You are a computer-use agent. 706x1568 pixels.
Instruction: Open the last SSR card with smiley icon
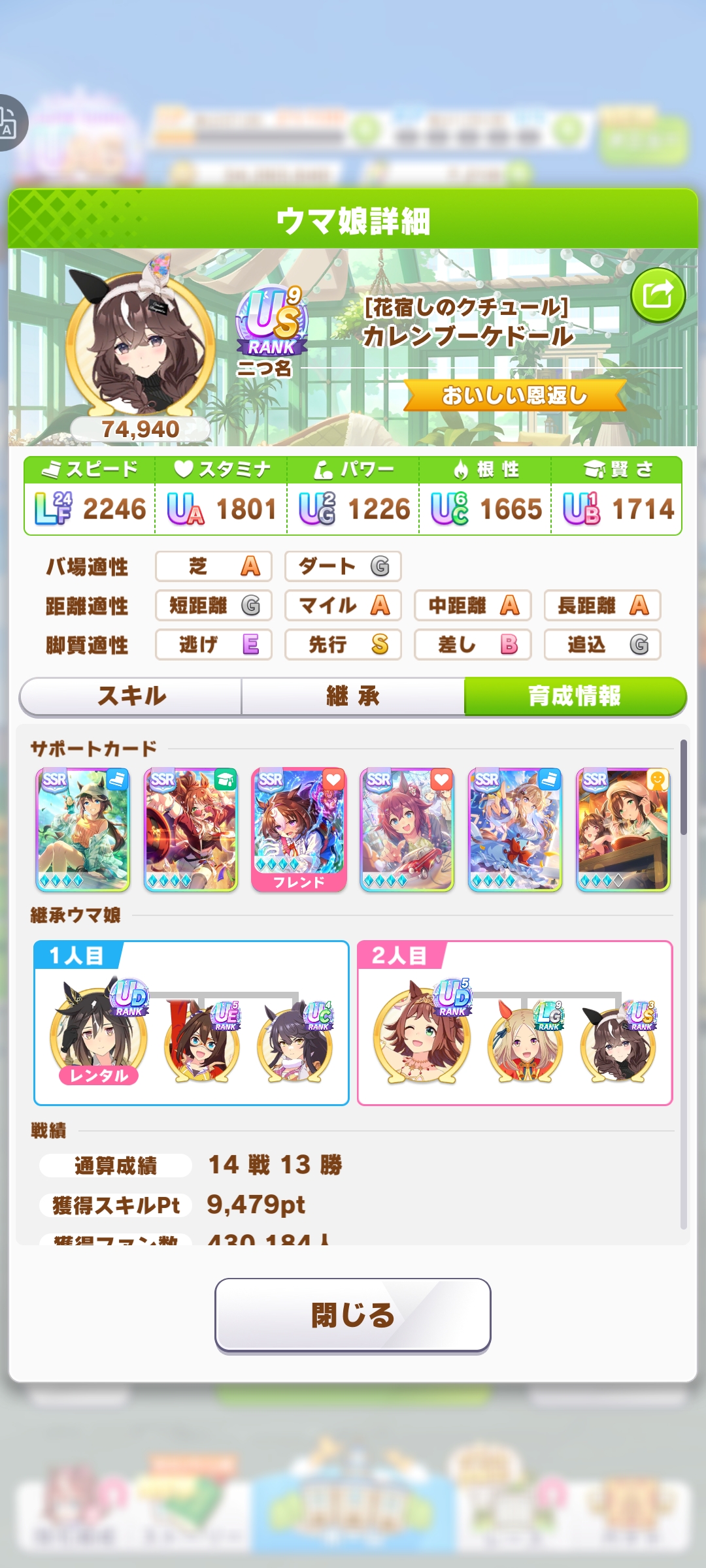tap(623, 830)
